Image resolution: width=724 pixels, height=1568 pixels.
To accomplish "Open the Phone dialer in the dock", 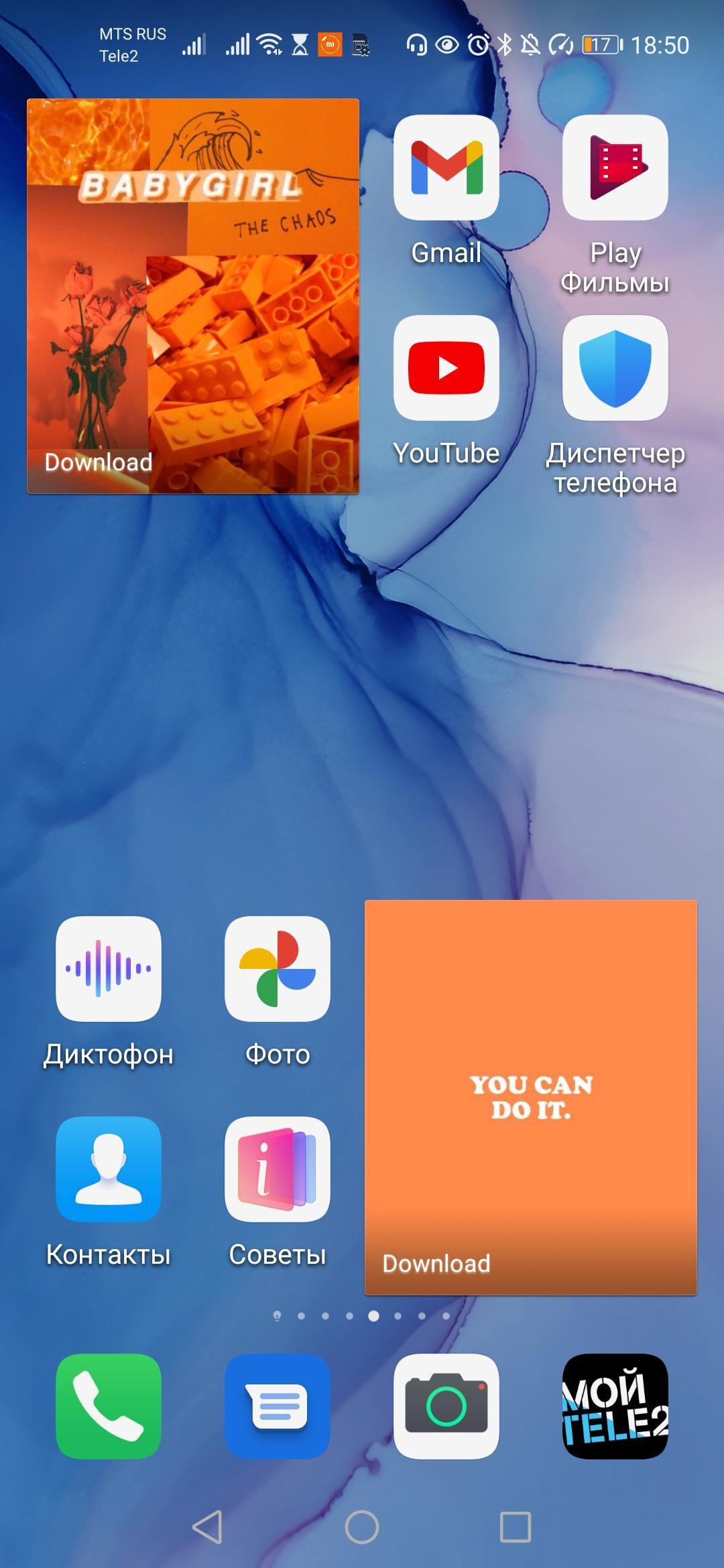I will 109,1406.
